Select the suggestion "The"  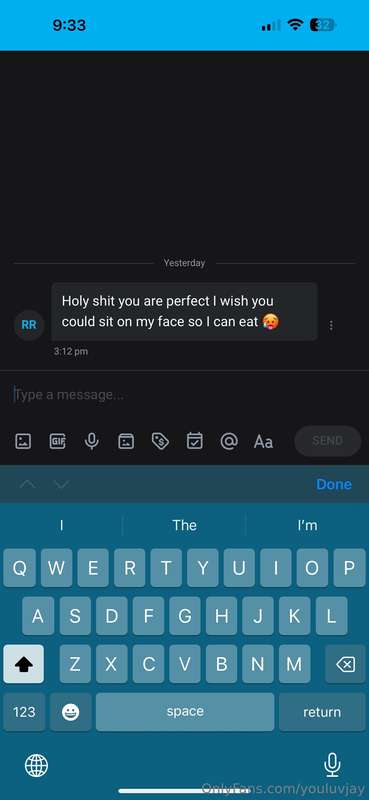pos(184,525)
